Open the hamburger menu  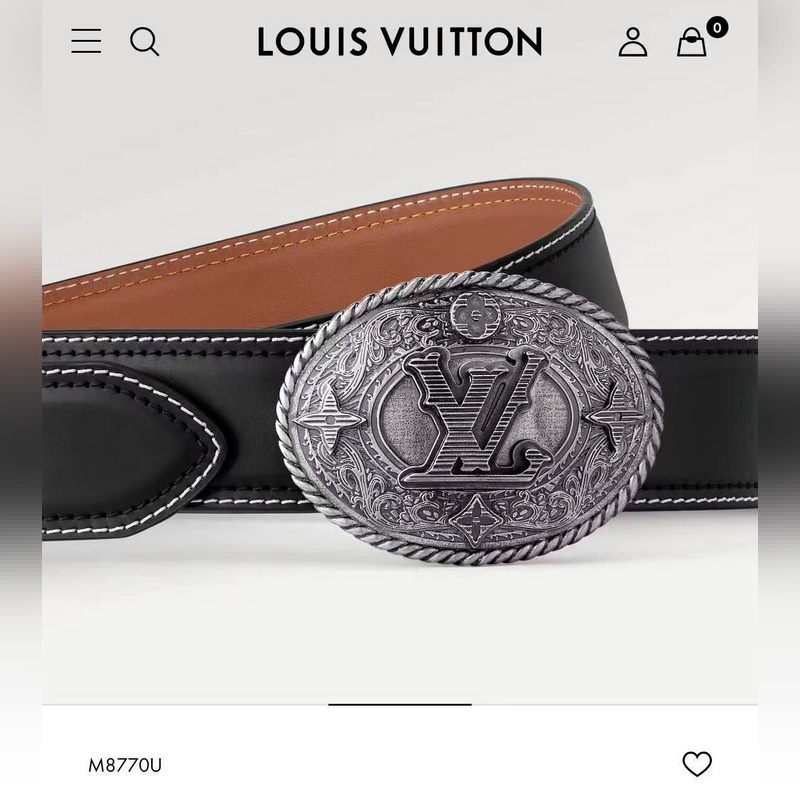click(86, 41)
